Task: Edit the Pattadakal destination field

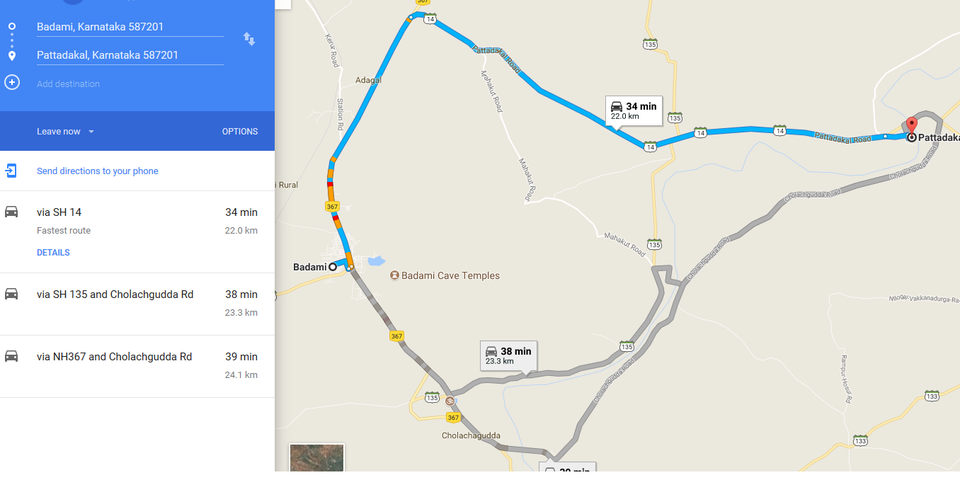Action: point(129,55)
